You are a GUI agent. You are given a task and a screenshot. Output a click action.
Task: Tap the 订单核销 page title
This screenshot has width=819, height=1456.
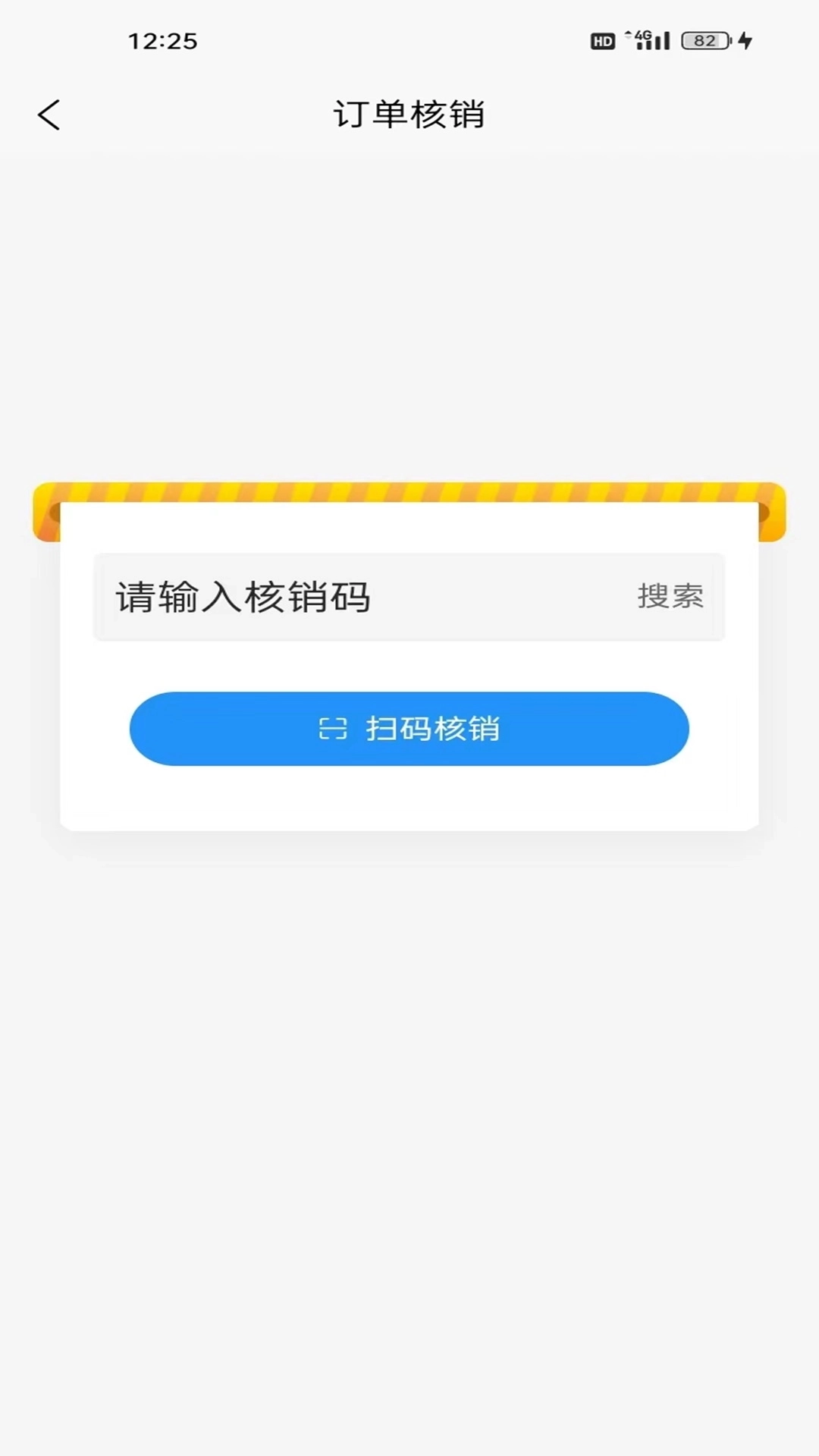(x=409, y=115)
